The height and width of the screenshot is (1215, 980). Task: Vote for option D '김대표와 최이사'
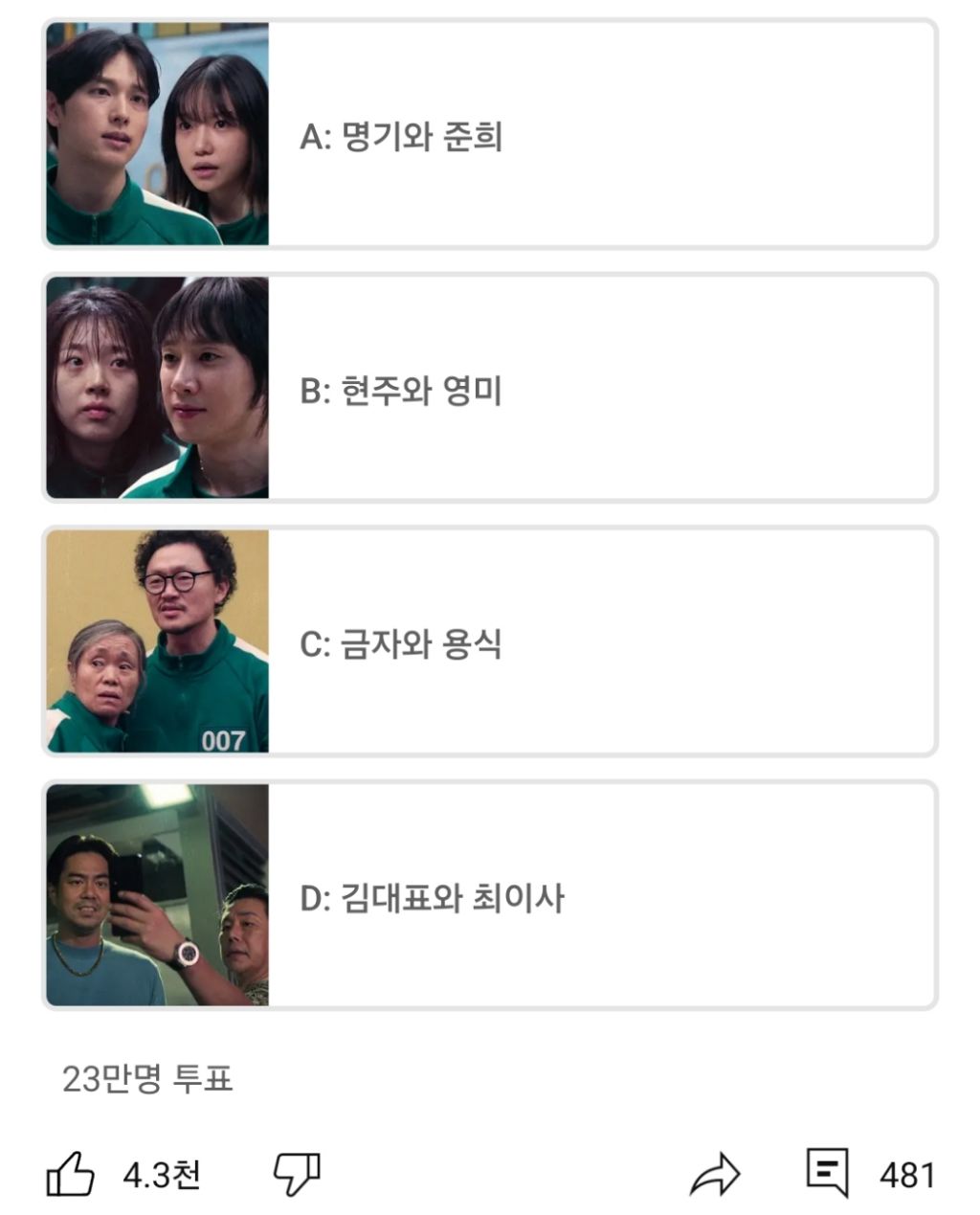coord(574,896)
